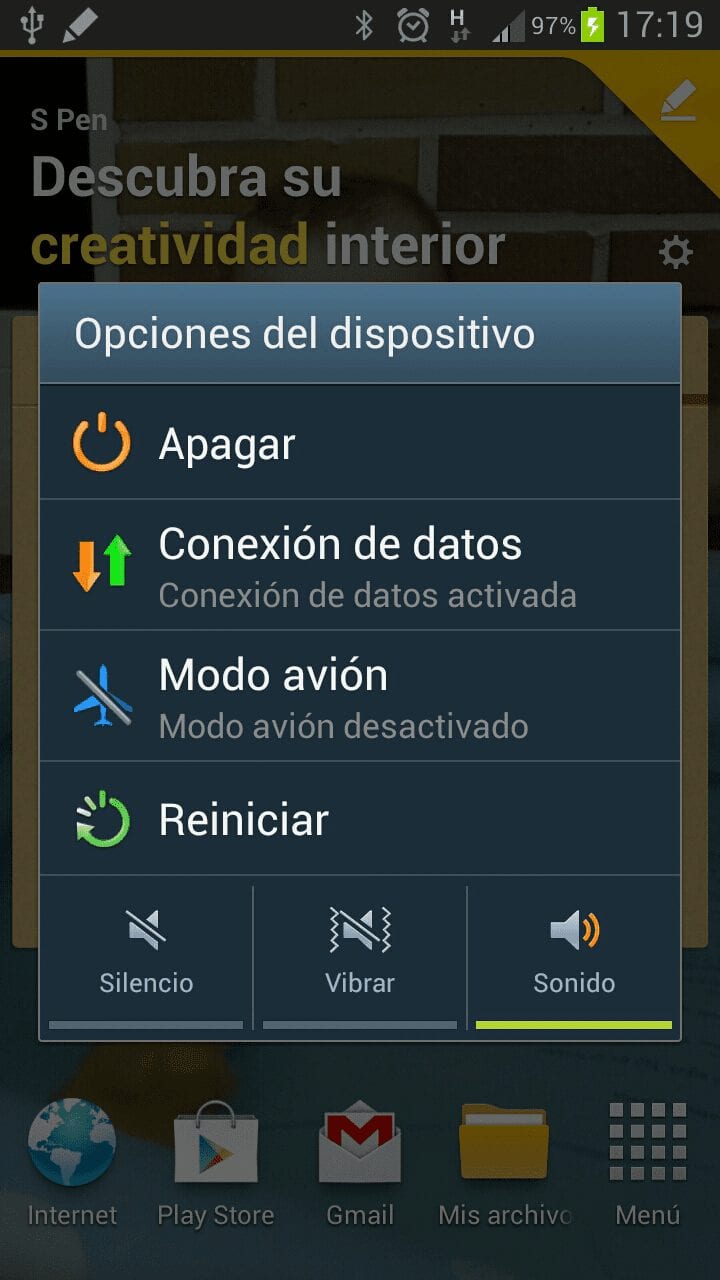
Task: Switch to Vibrar sound mode
Action: [x=360, y=956]
